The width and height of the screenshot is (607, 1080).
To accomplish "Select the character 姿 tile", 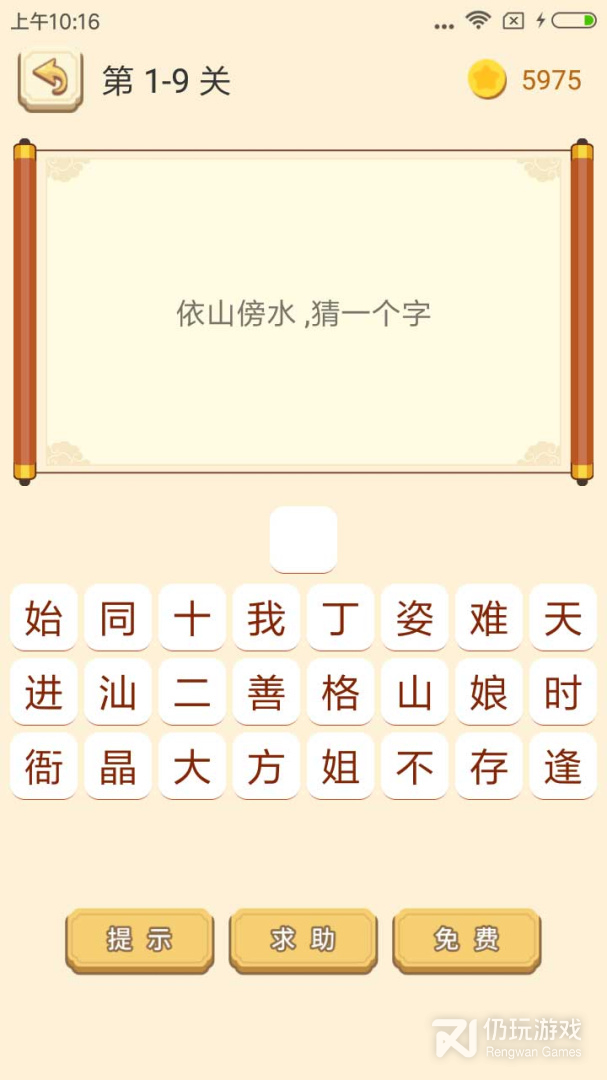I will (415, 618).
